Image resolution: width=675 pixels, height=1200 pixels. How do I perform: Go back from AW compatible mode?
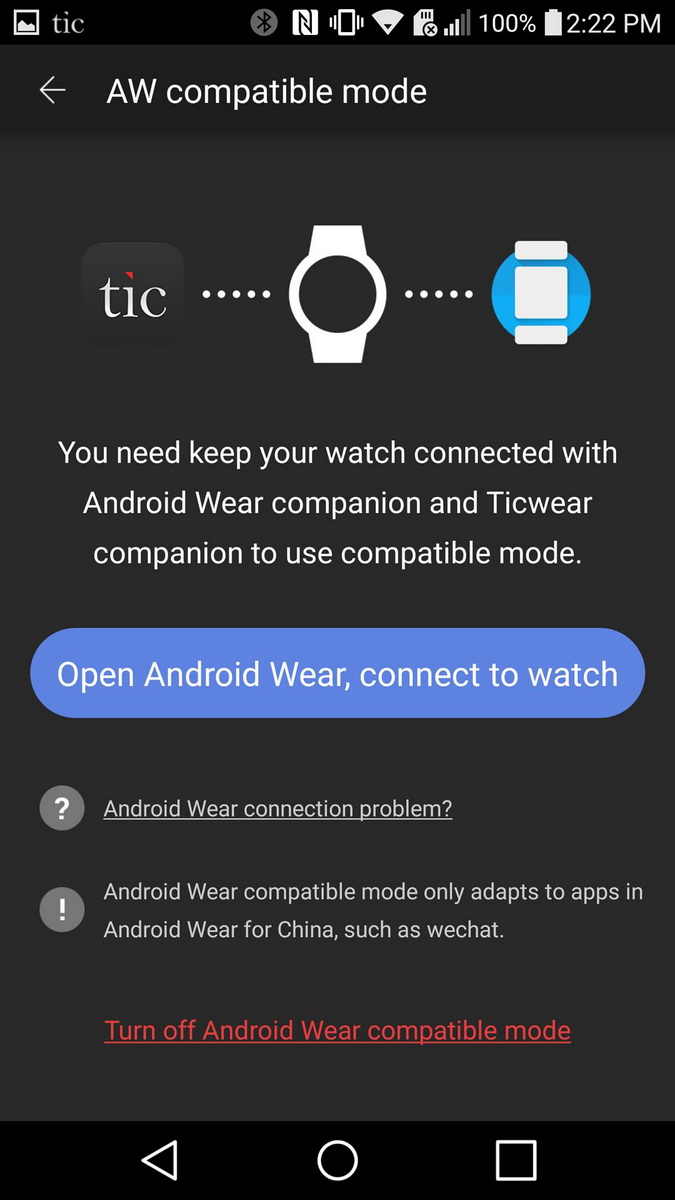(52, 91)
